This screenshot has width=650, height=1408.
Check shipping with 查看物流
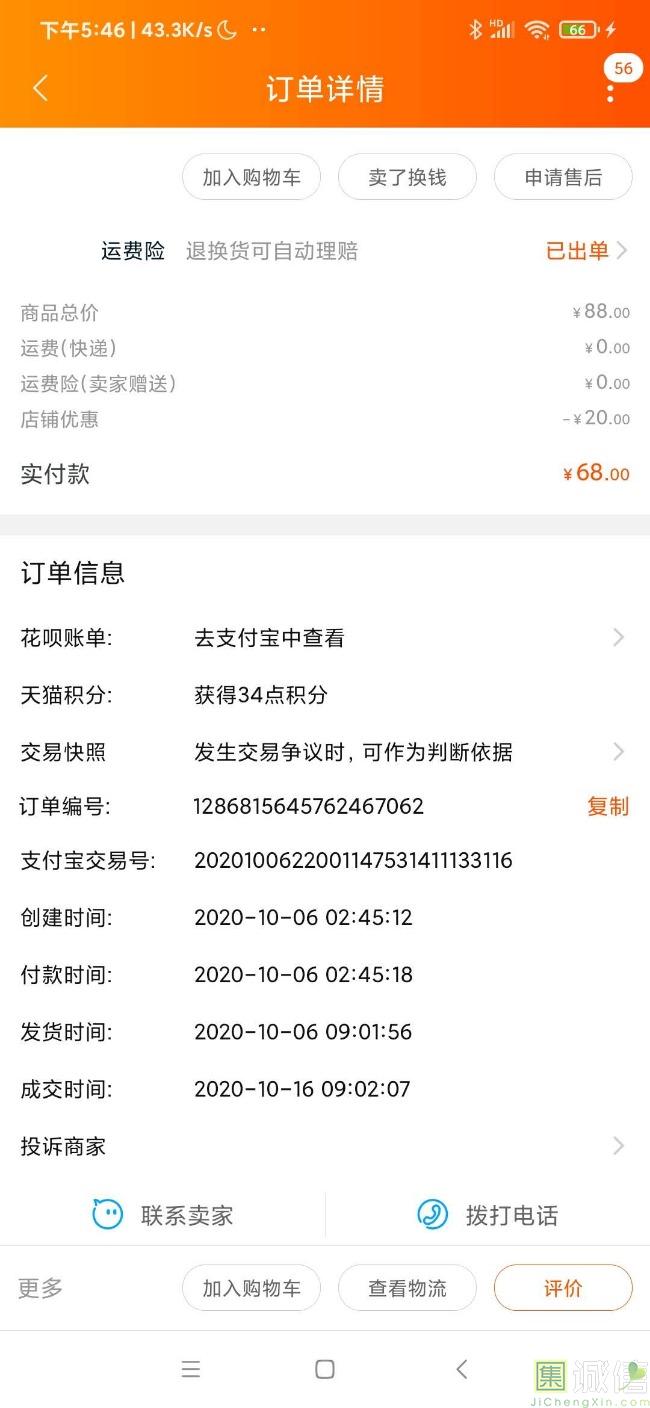coord(407,1288)
